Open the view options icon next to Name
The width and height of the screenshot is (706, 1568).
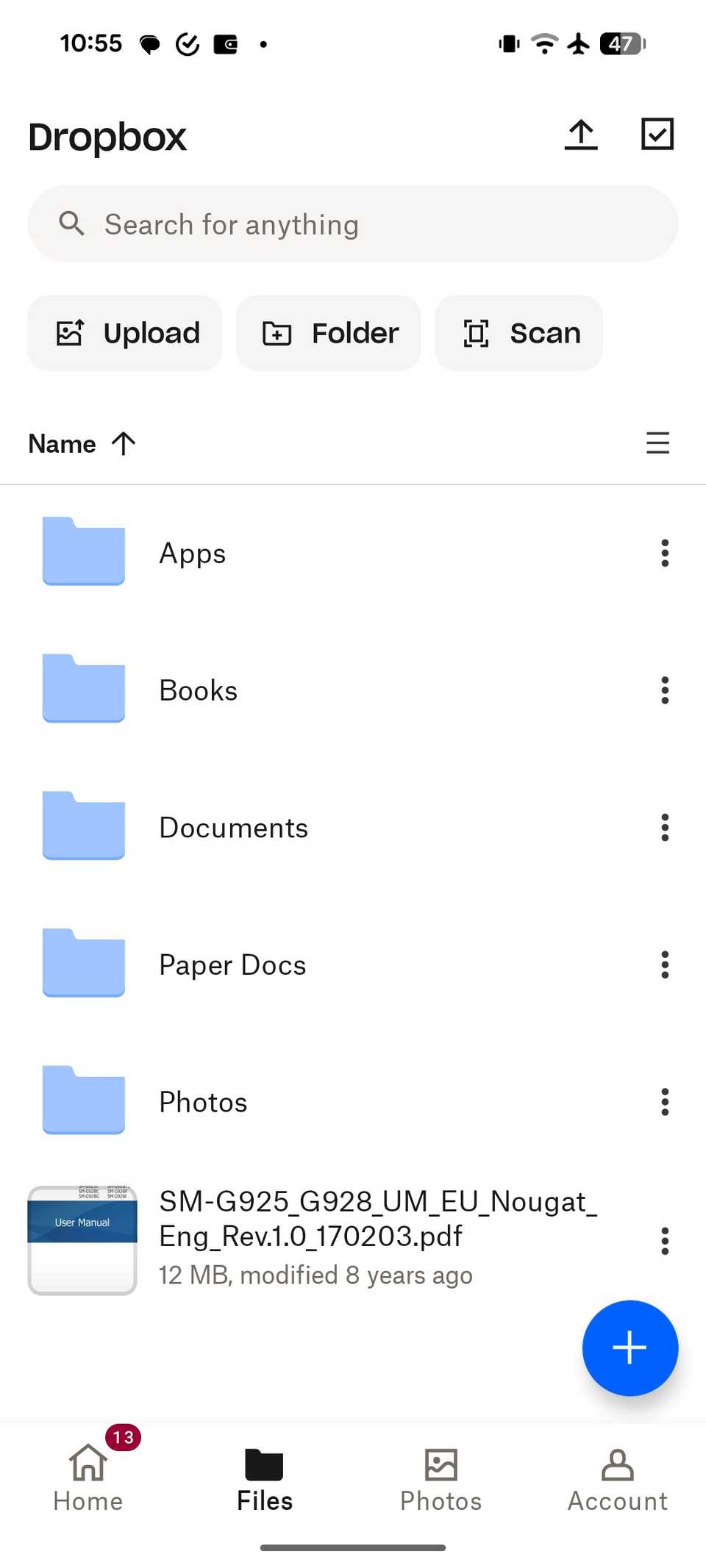point(657,443)
